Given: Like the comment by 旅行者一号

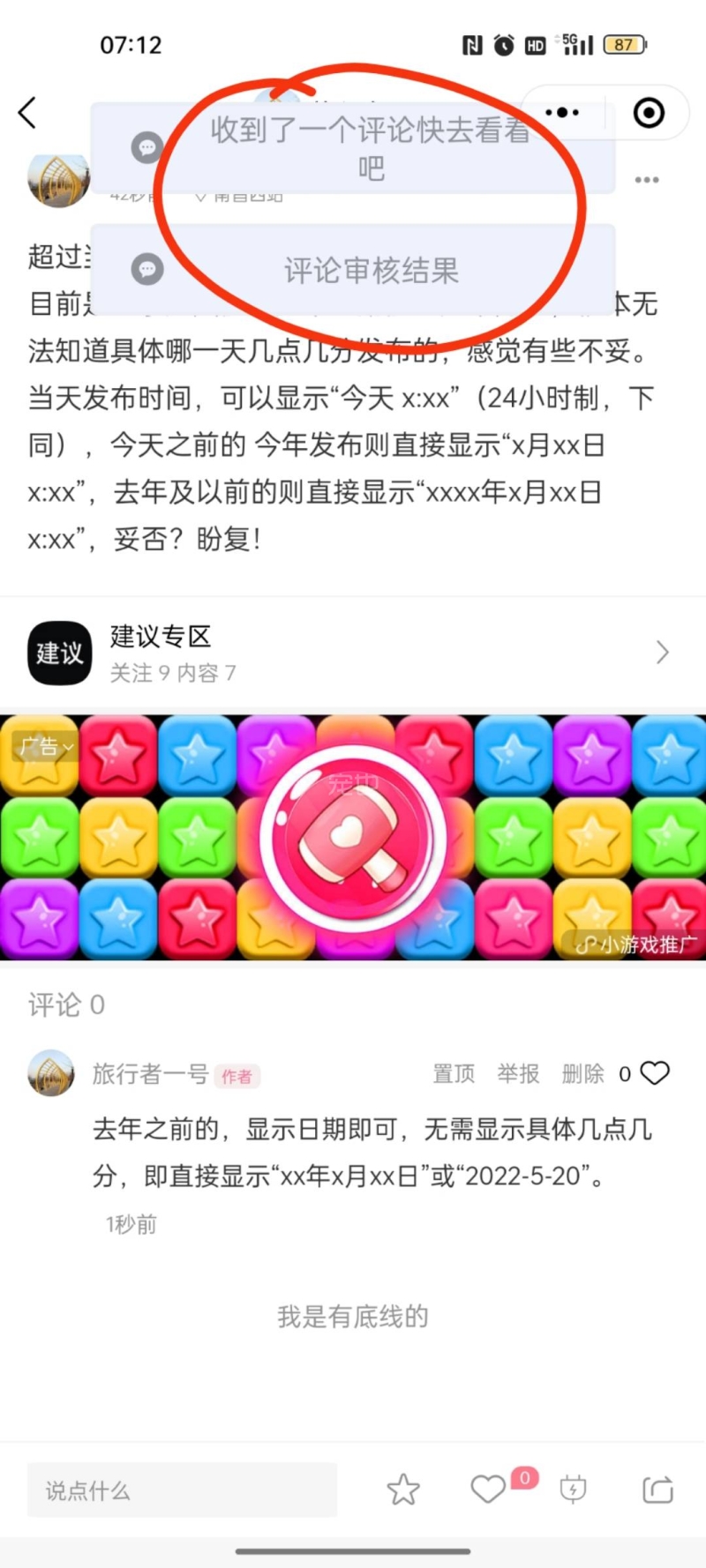Looking at the screenshot, I should point(655,1073).
